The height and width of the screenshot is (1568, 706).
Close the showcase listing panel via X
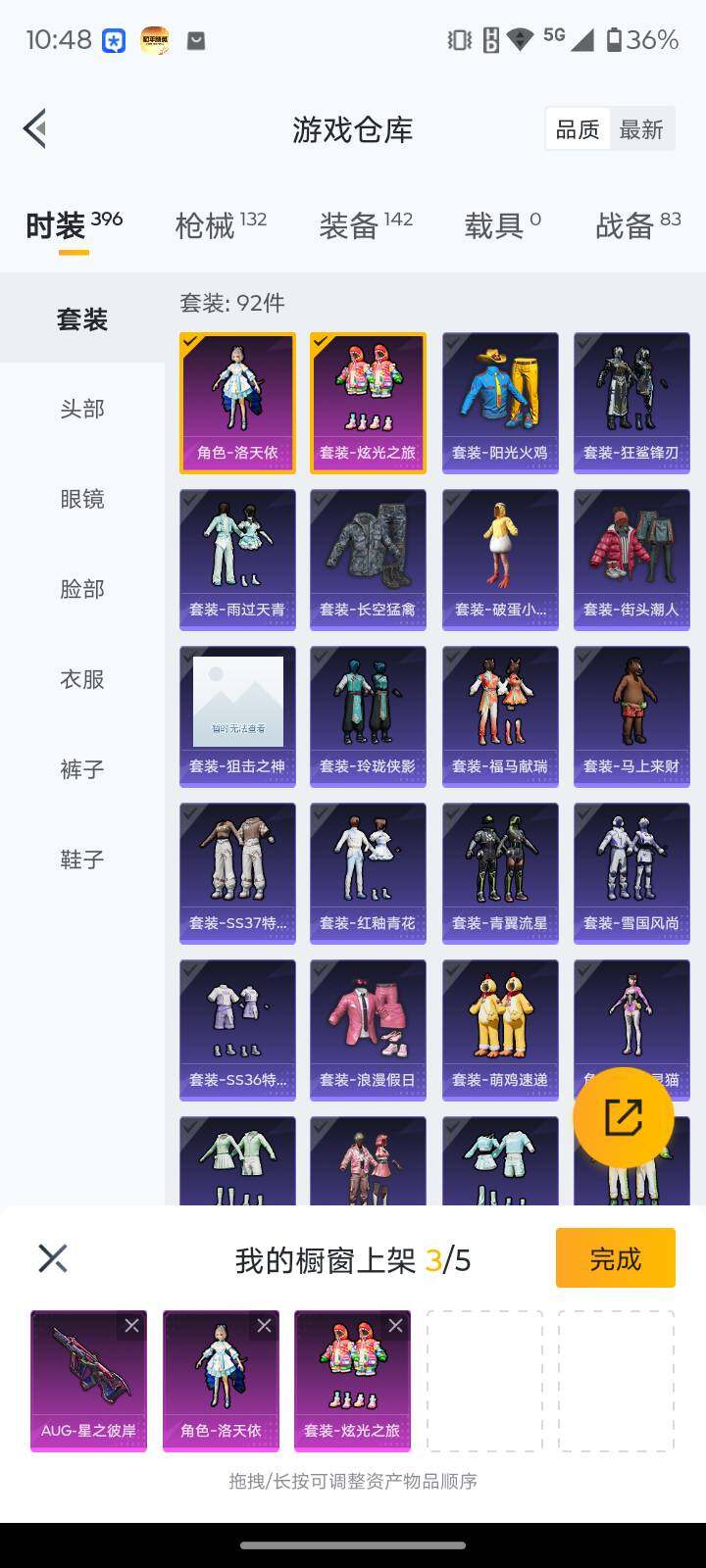[51, 1258]
